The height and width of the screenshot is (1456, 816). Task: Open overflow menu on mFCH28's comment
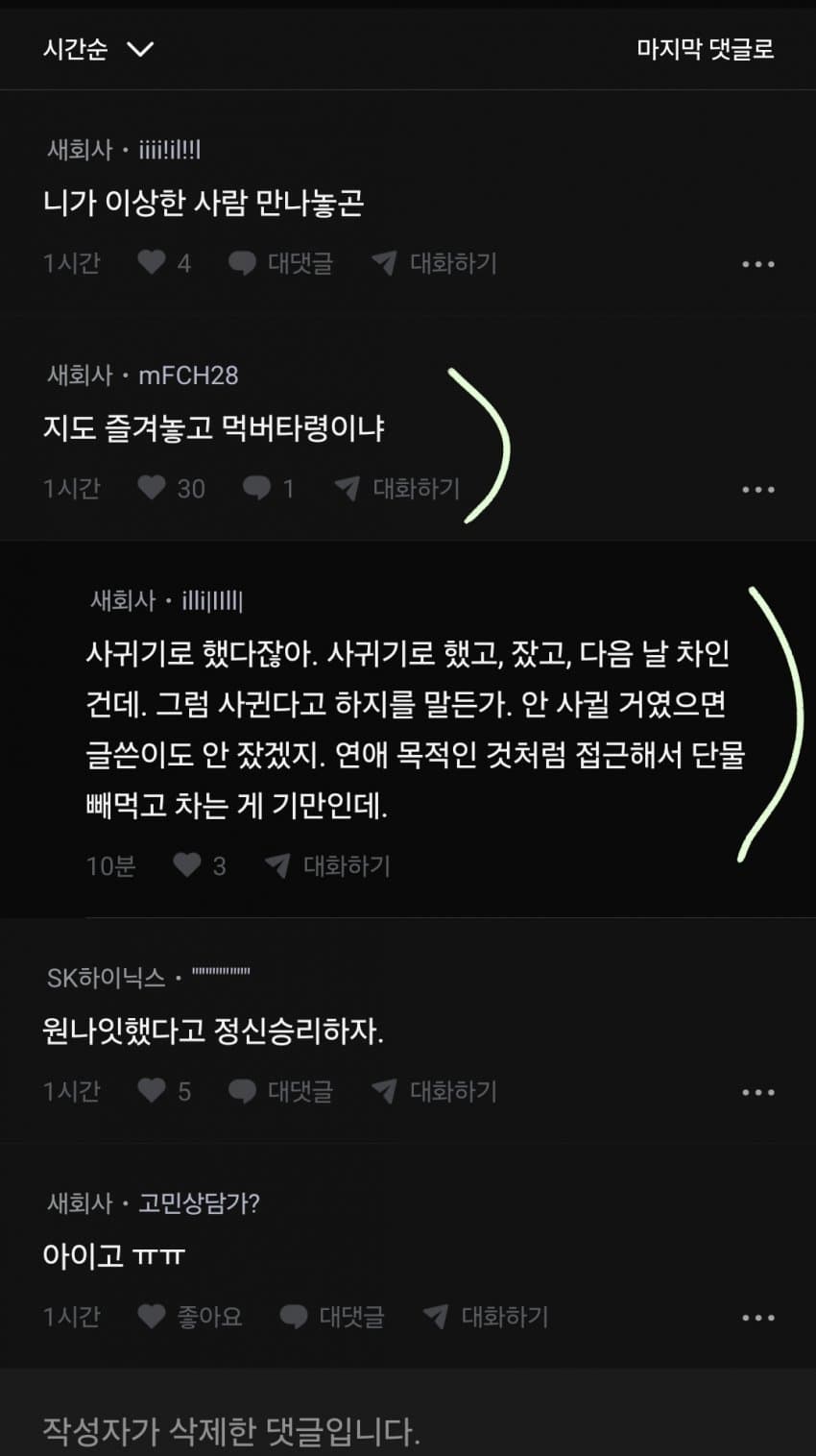757,490
